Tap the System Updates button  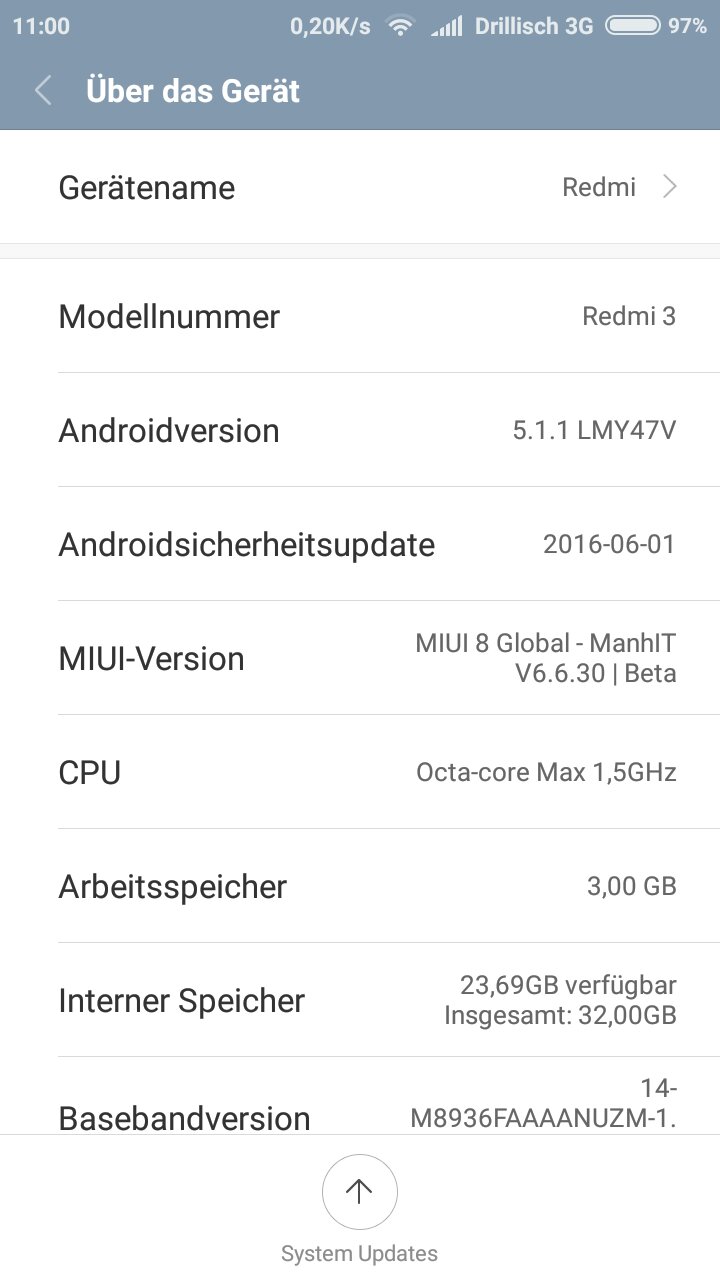pyautogui.click(x=359, y=1193)
